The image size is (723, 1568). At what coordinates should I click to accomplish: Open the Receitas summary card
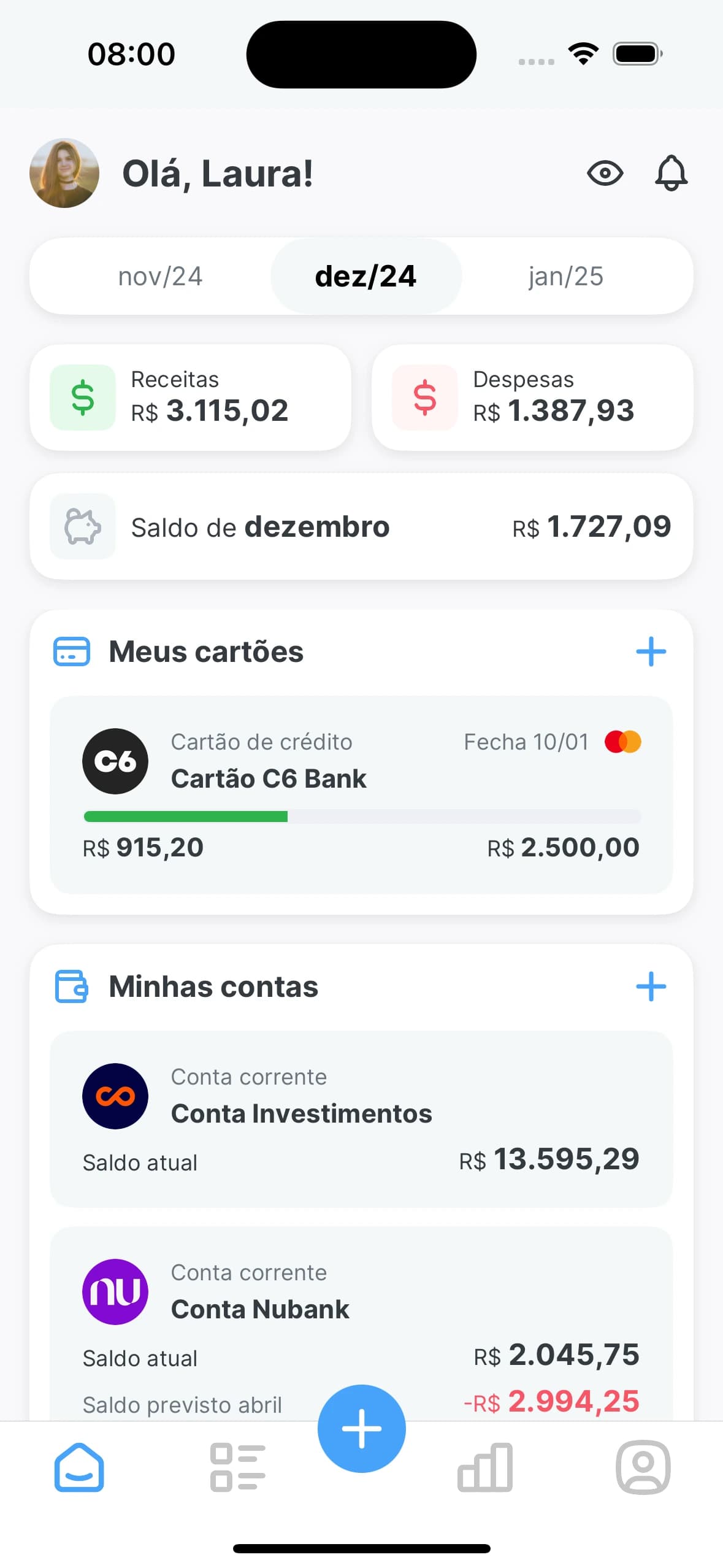pyautogui.click(x=190, y=398)
